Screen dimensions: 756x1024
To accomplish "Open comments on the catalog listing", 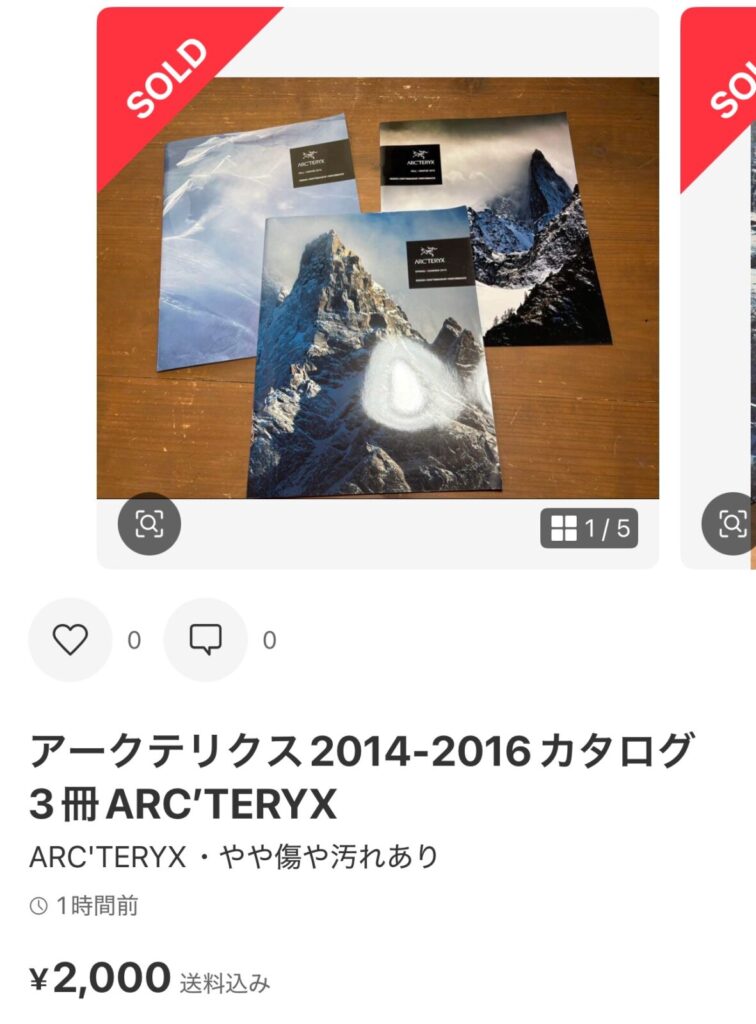I will point(205,640).
